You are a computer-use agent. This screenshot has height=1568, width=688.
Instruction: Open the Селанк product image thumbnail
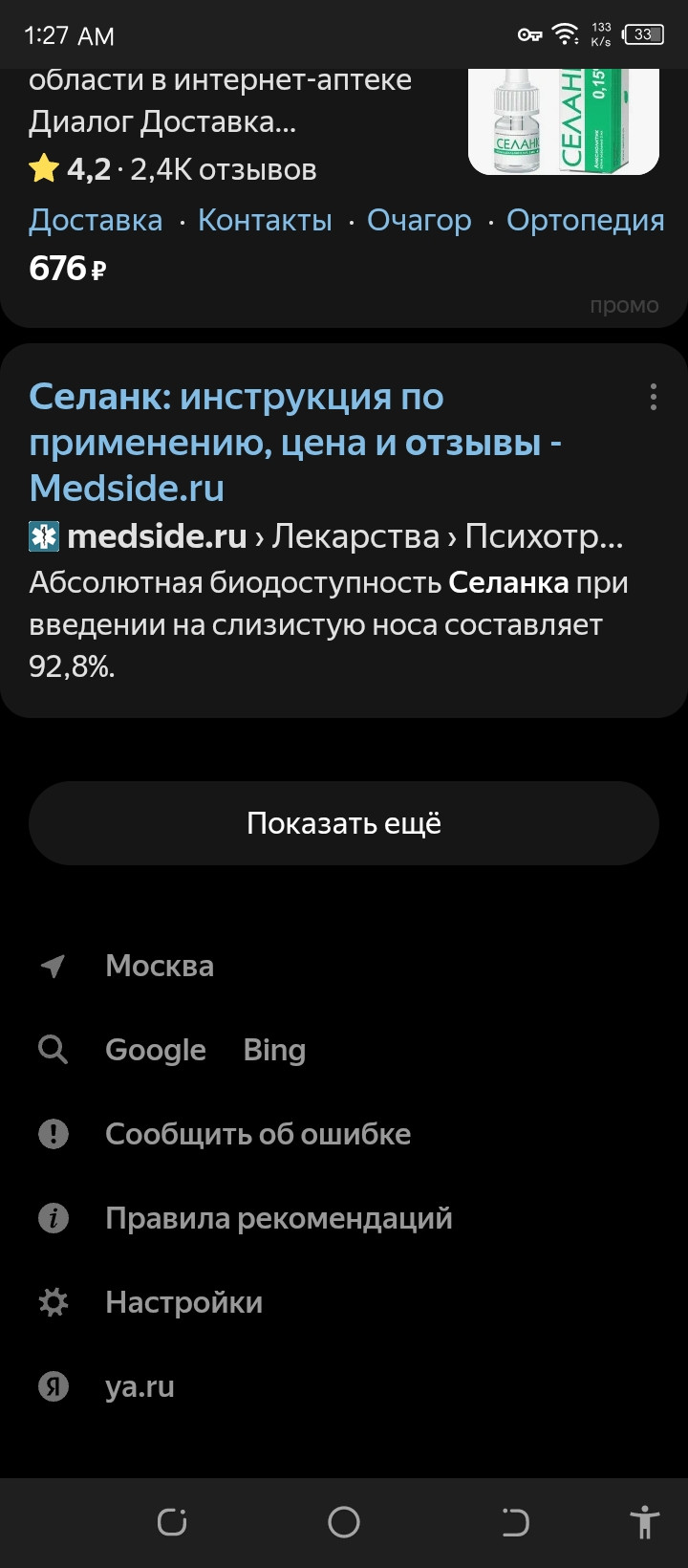point(564,121)
